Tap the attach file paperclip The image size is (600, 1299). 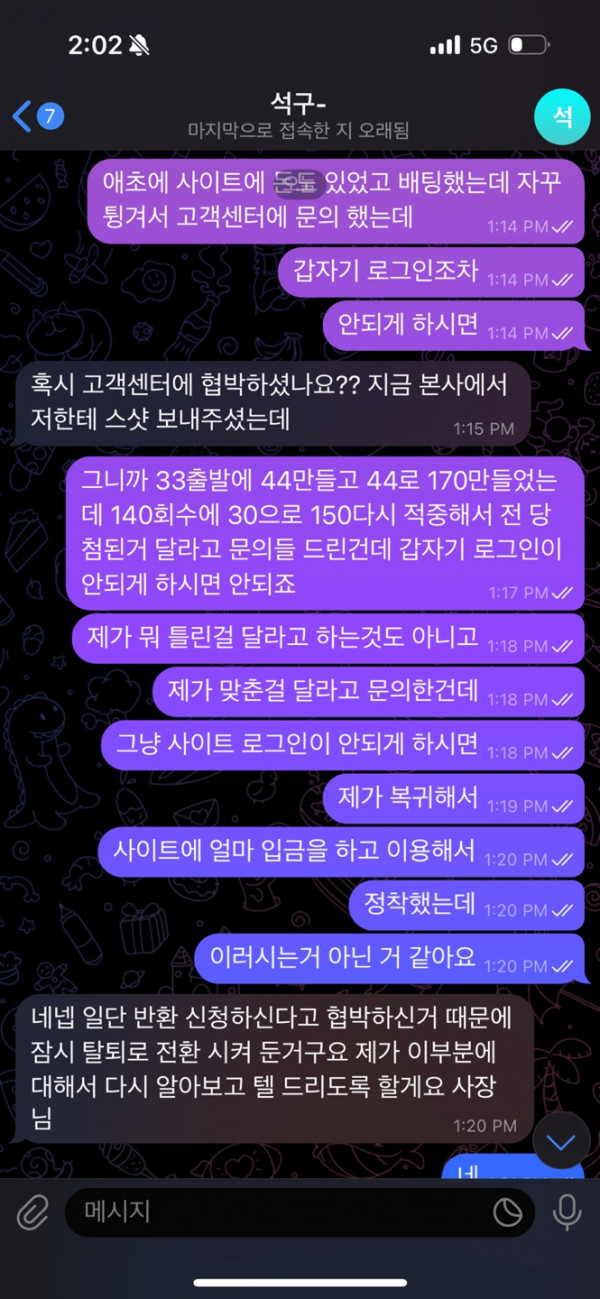point(32,1213)
